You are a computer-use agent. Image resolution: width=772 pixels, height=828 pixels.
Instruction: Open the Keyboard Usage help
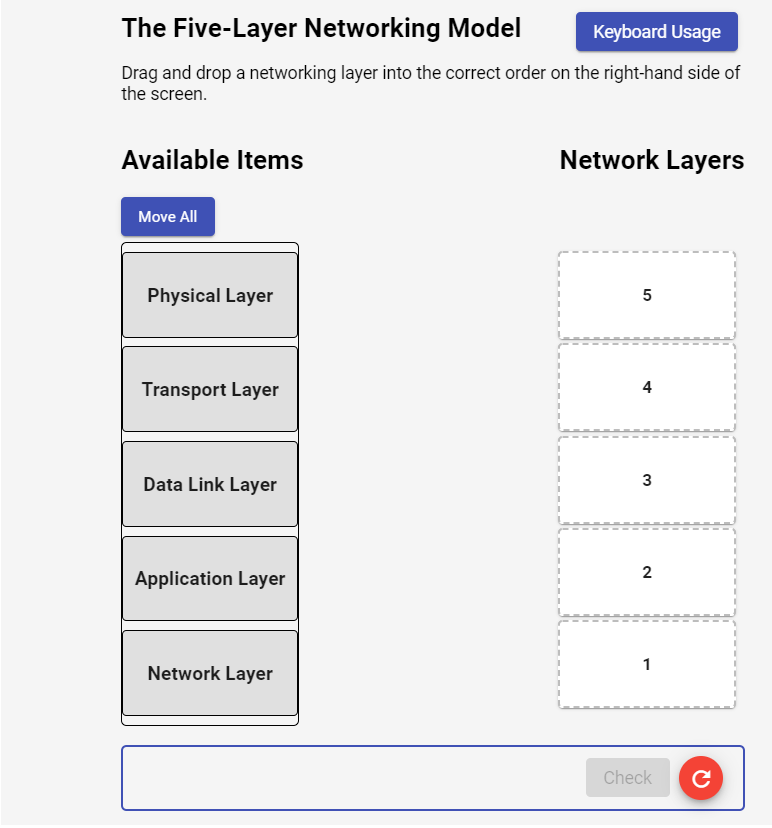tap(656, 32)
